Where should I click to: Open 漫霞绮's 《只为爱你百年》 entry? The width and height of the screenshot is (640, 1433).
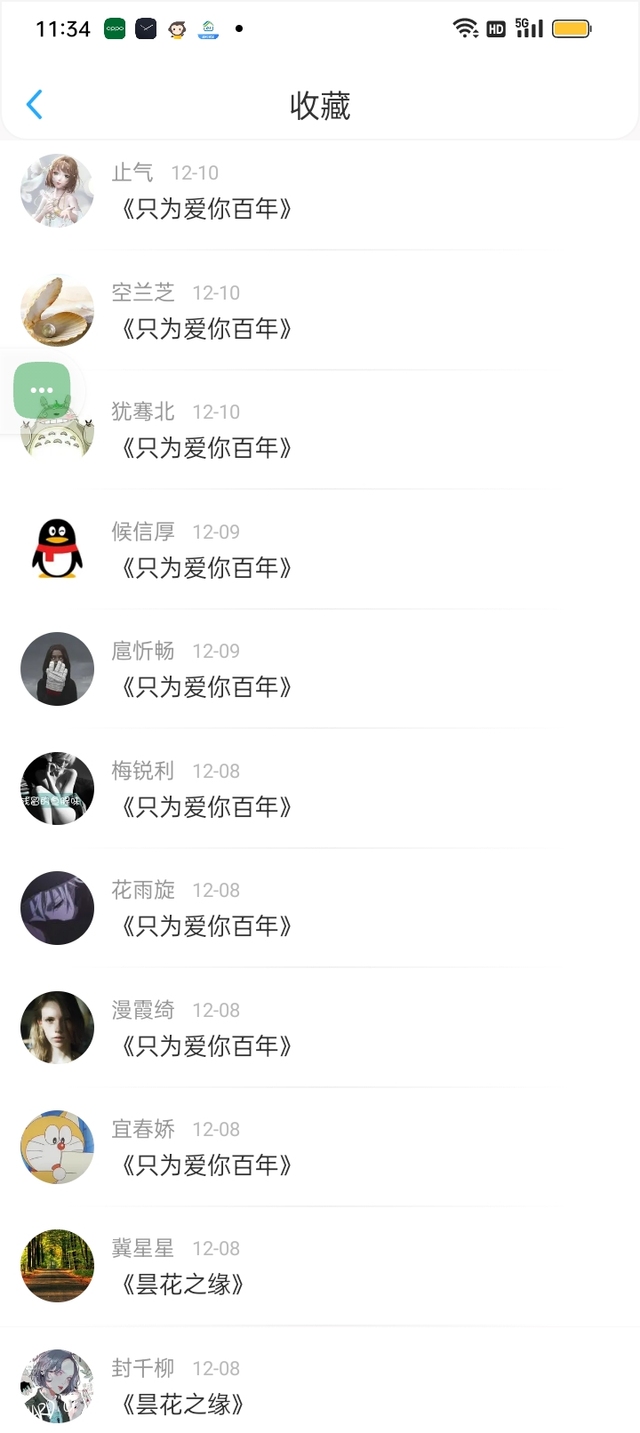point(207,1046)
